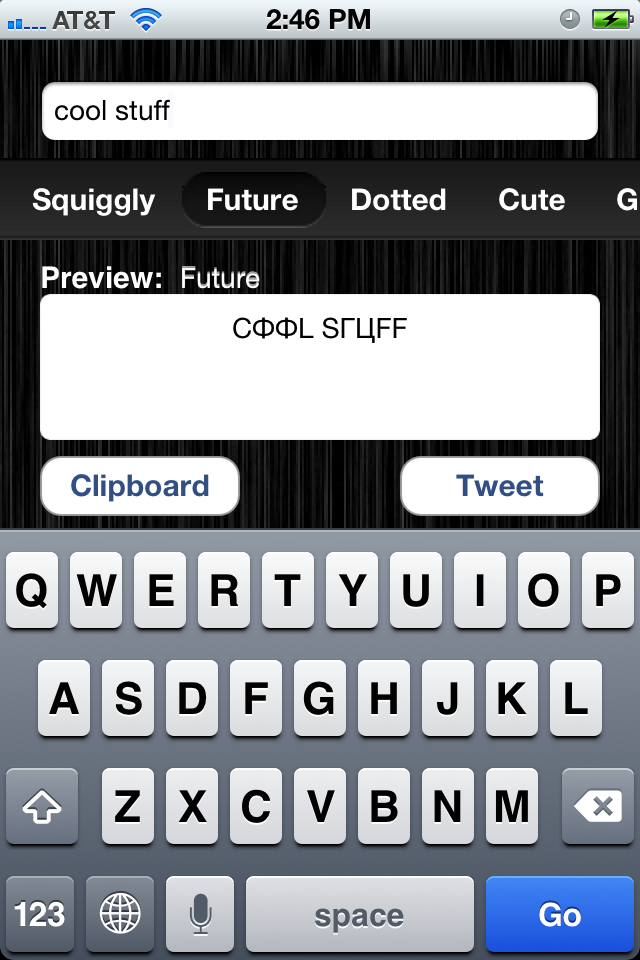The width and height of the screenshot is (640, 960).
Task: Select the Future text style
Action: click(x=252, y=200)
